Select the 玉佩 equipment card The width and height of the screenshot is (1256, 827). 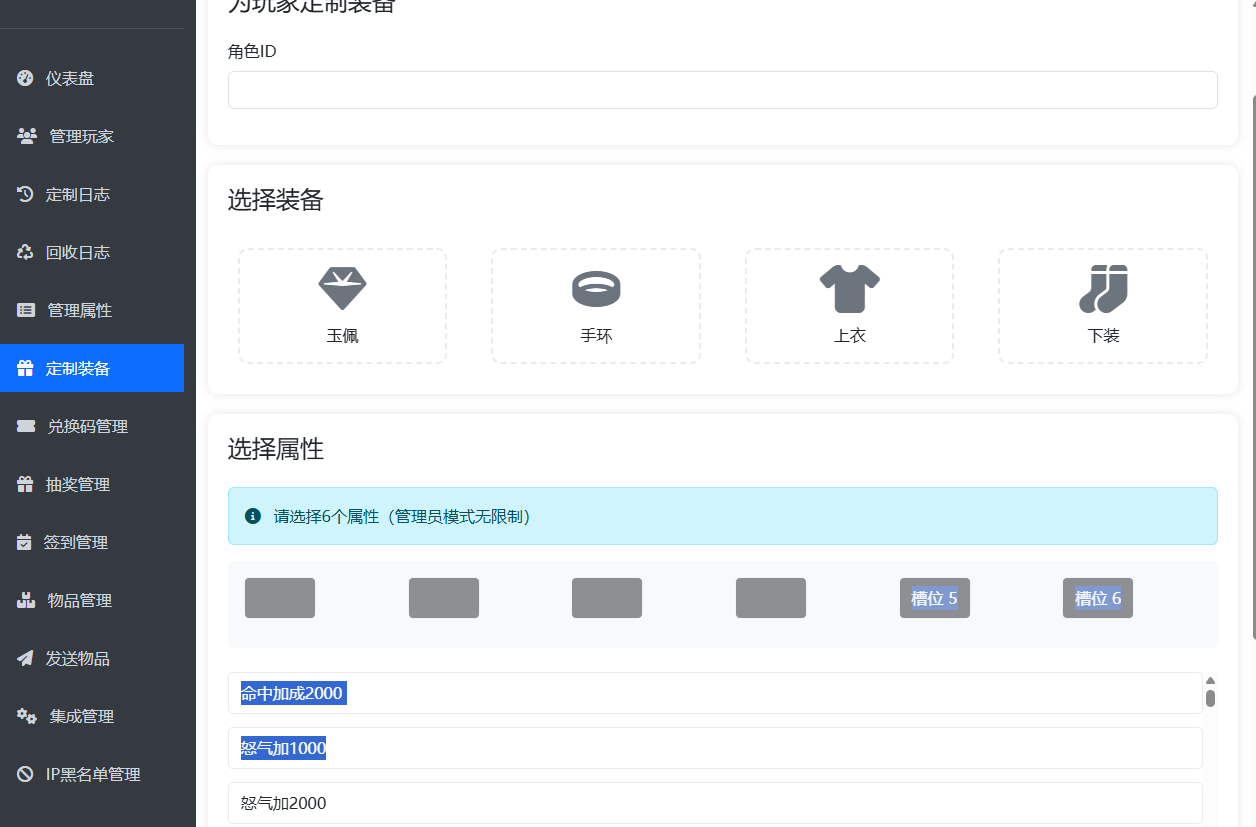[x=342, y=305]
